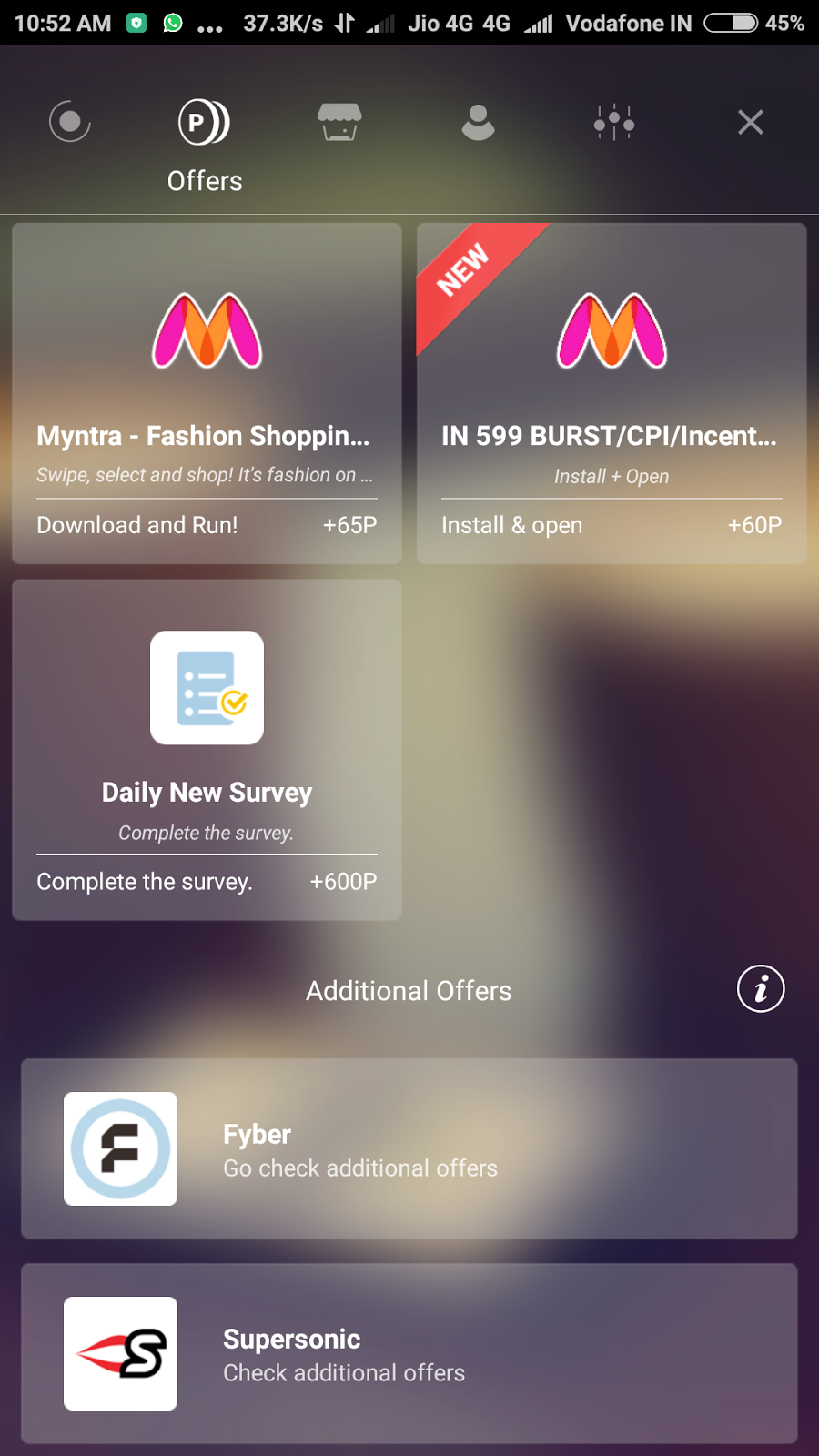Show info about Additional Offers
Image resolution: width=819 pixels, height=1456 pixels.
pyautogui.click(x=761, y=989)
